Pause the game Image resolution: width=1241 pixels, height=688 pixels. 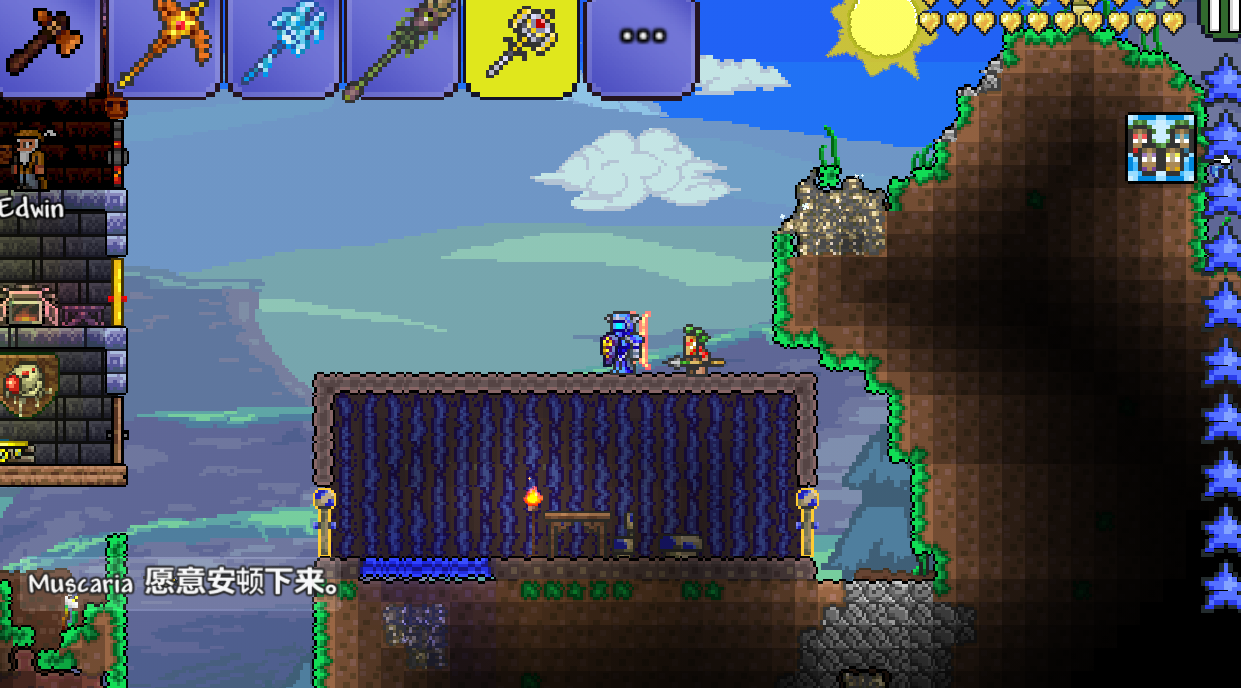1222,15
